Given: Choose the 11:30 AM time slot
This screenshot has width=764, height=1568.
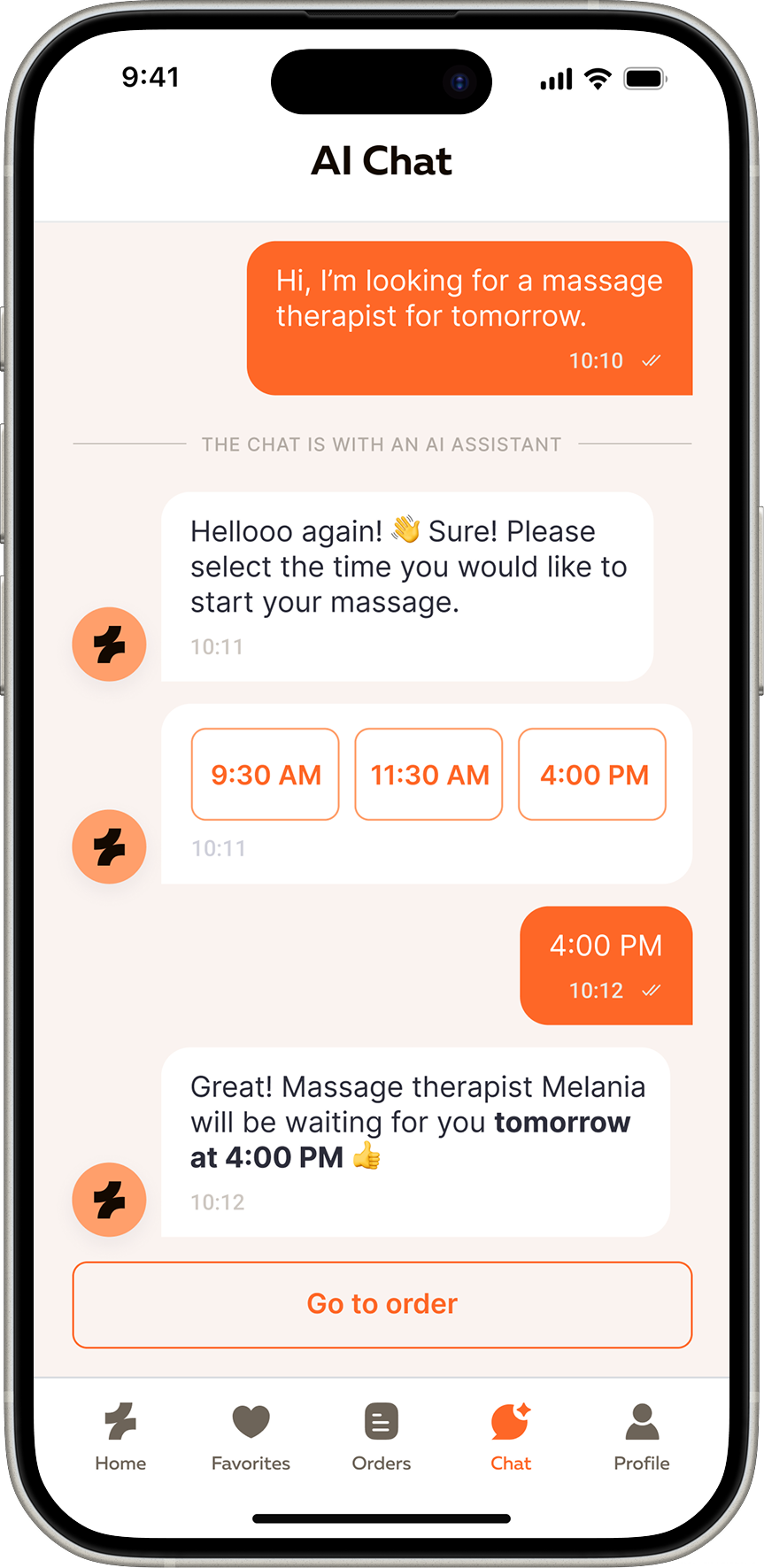Looking at the screenshot, I should tap(428, 775).
